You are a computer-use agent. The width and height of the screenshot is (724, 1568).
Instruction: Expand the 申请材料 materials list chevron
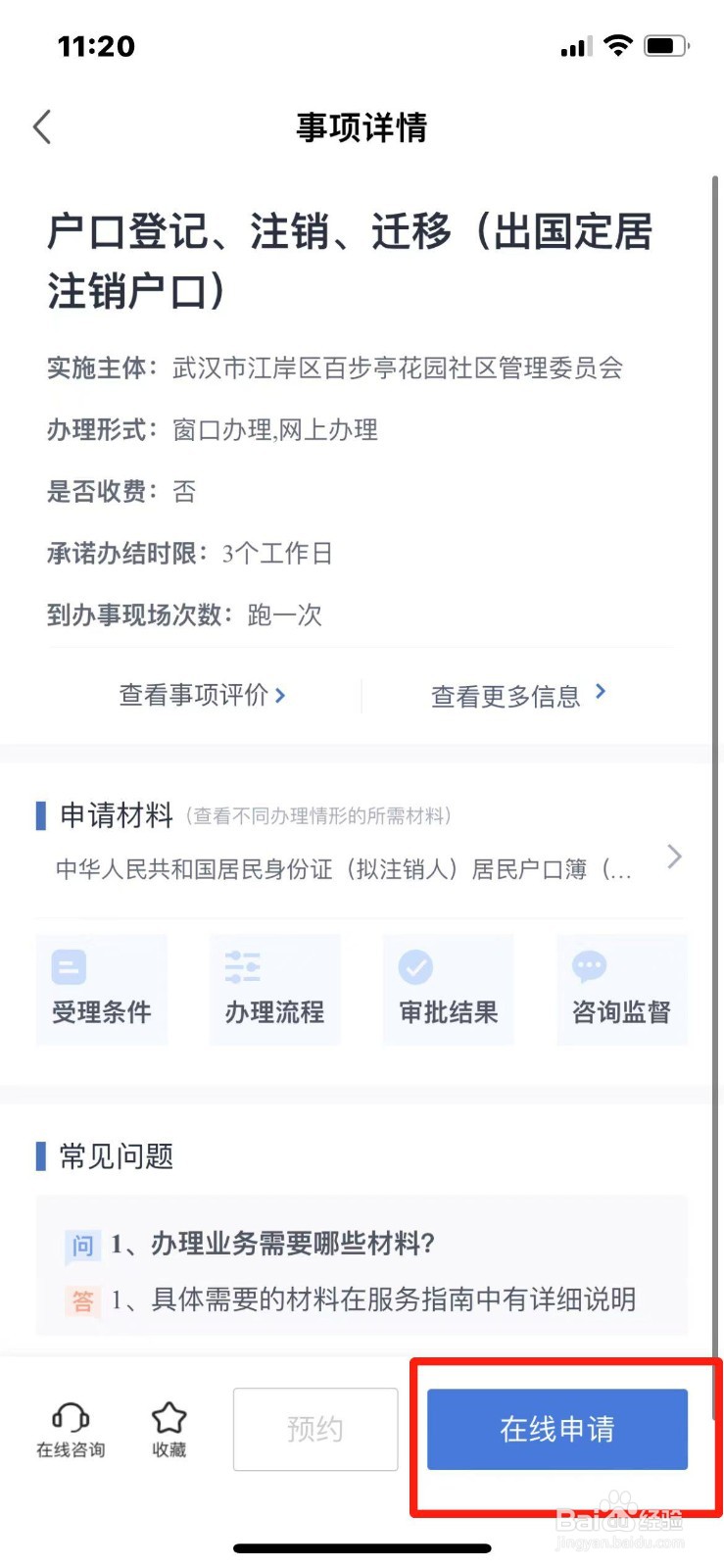(x=674, y=857)
